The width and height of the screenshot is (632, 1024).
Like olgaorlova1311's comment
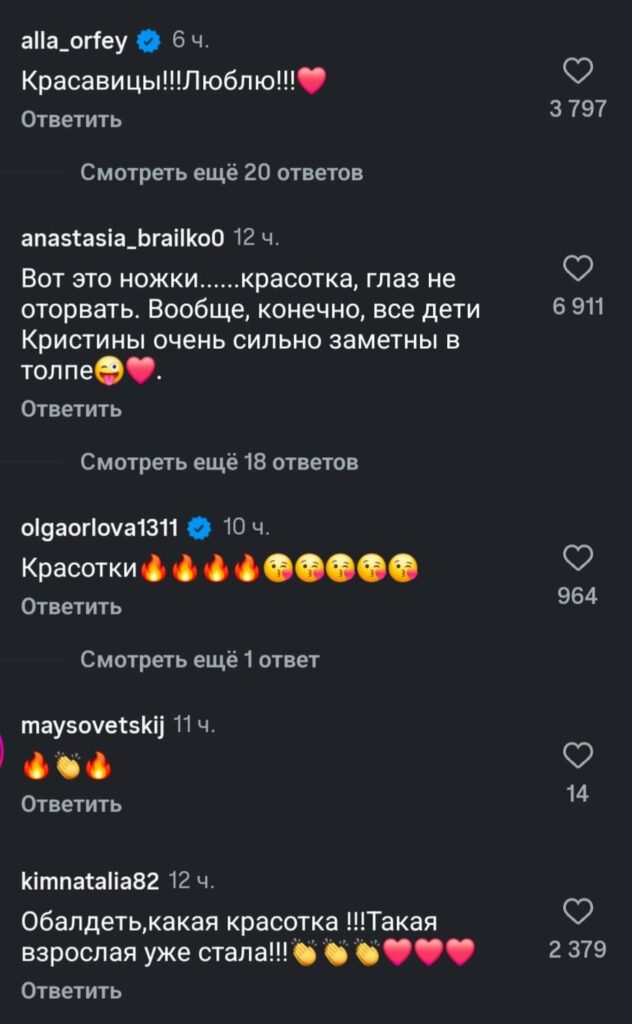(x=578, y=557)
